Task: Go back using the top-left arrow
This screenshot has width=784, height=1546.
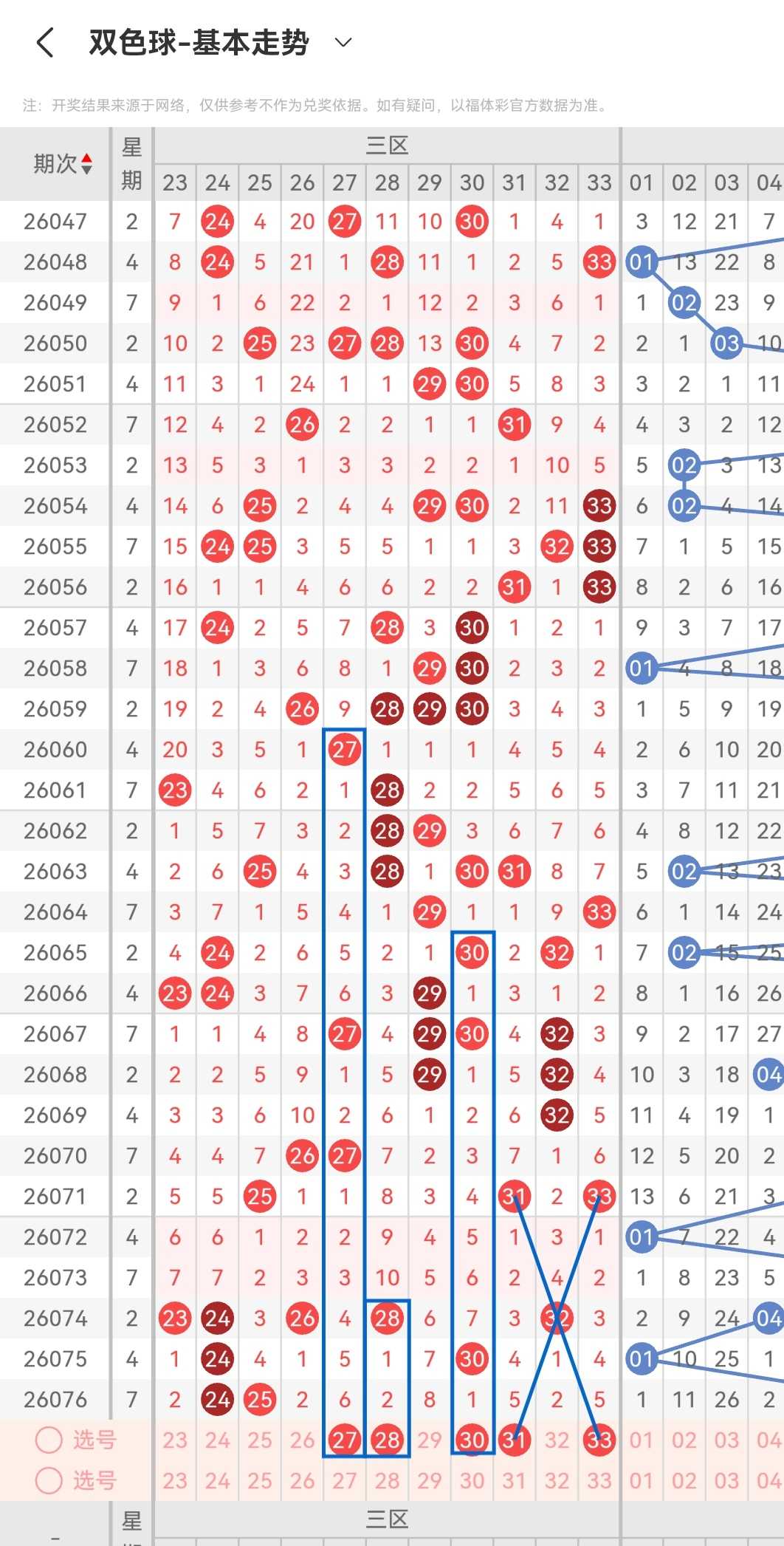Action: pos(45,43)
